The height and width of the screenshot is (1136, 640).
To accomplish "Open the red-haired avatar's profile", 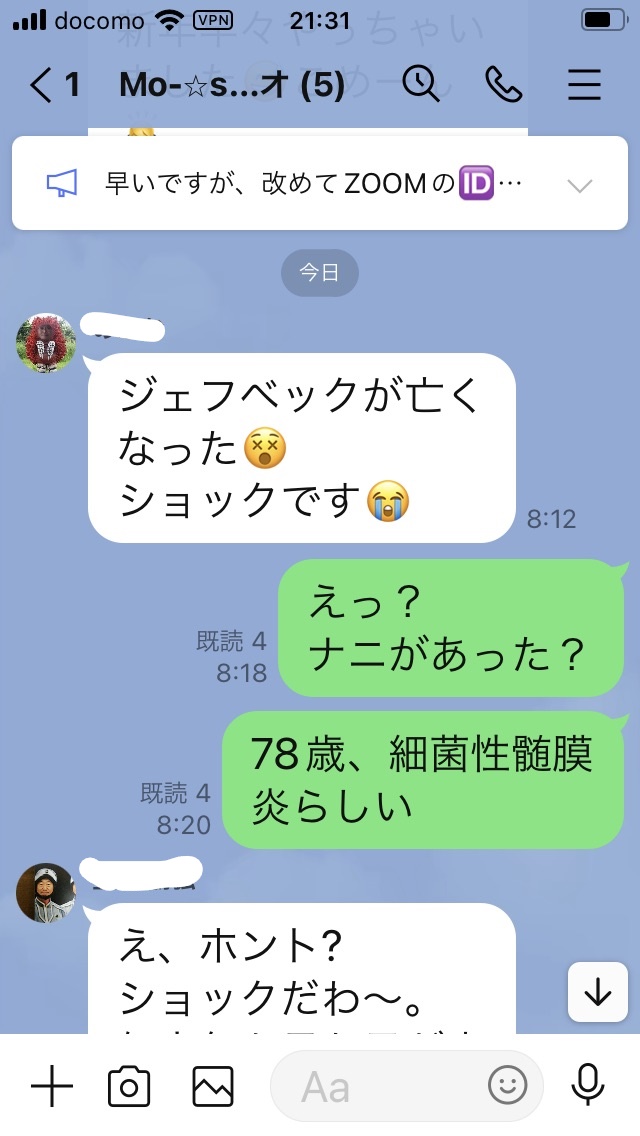I will tap(46, 343).
